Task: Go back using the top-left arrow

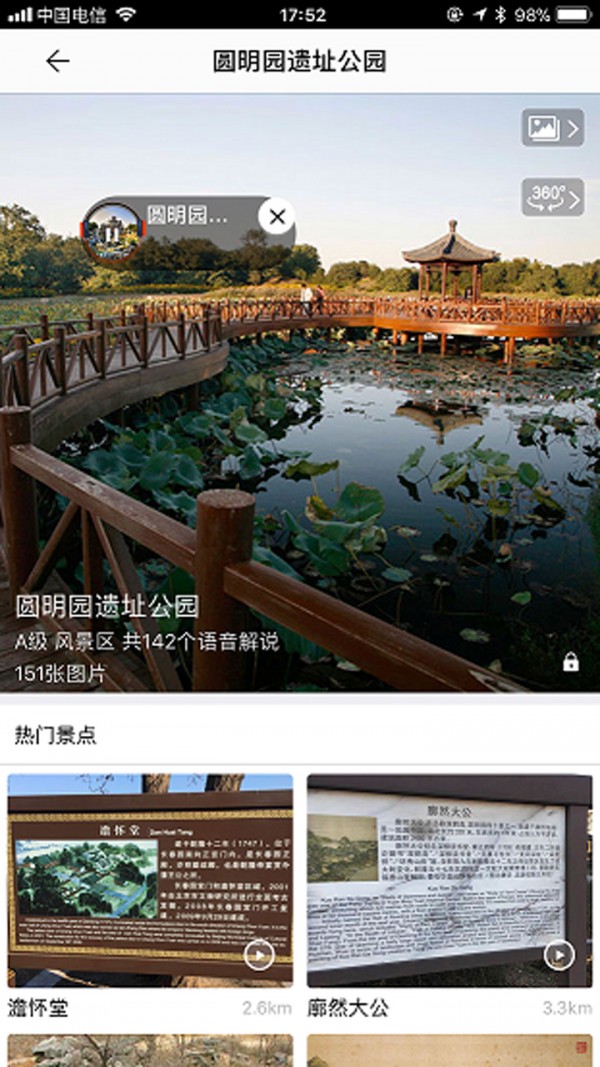Action: click(x=58, y=61)
